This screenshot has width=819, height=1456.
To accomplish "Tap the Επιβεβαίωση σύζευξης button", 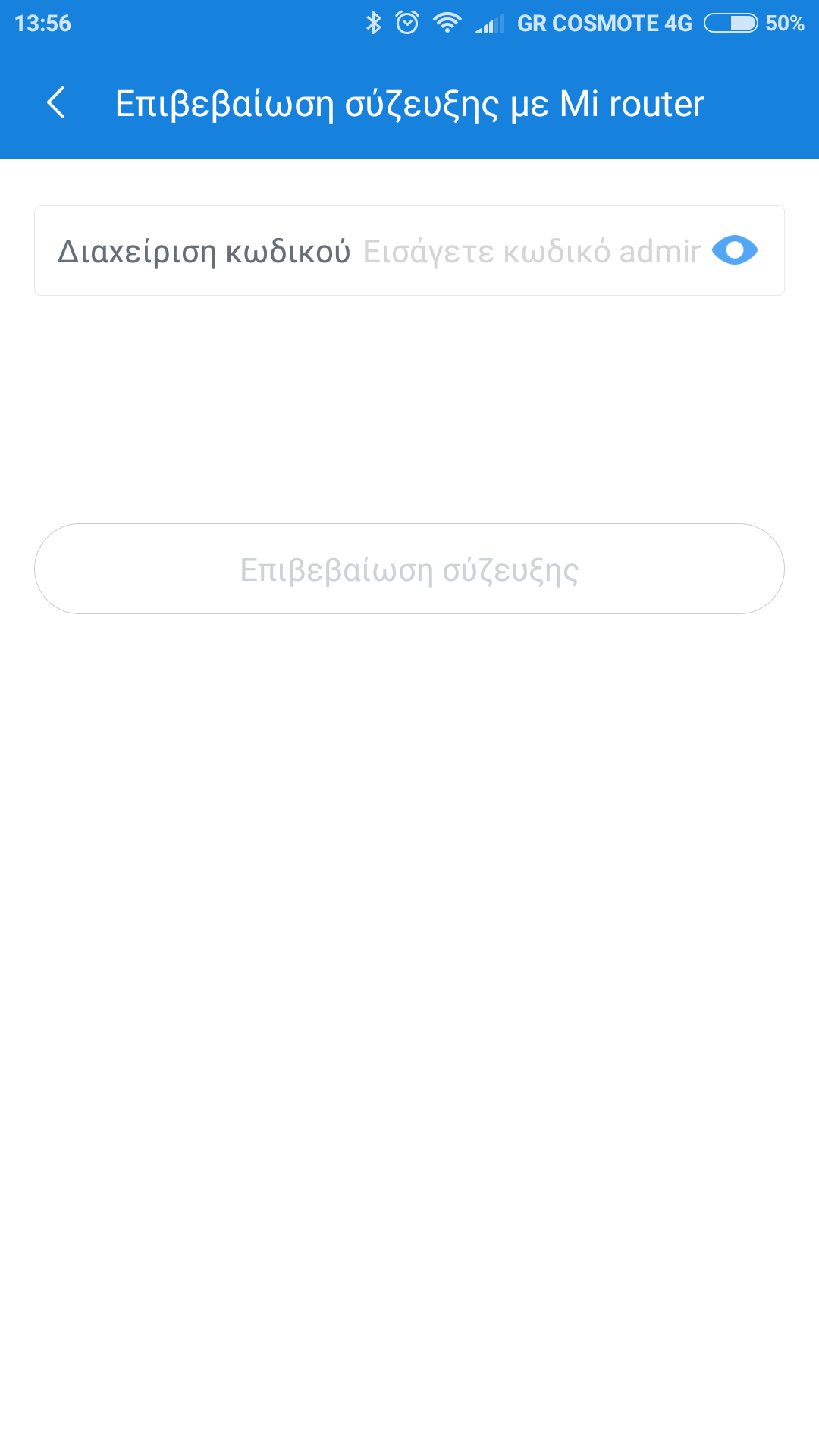I will point(409,569).
